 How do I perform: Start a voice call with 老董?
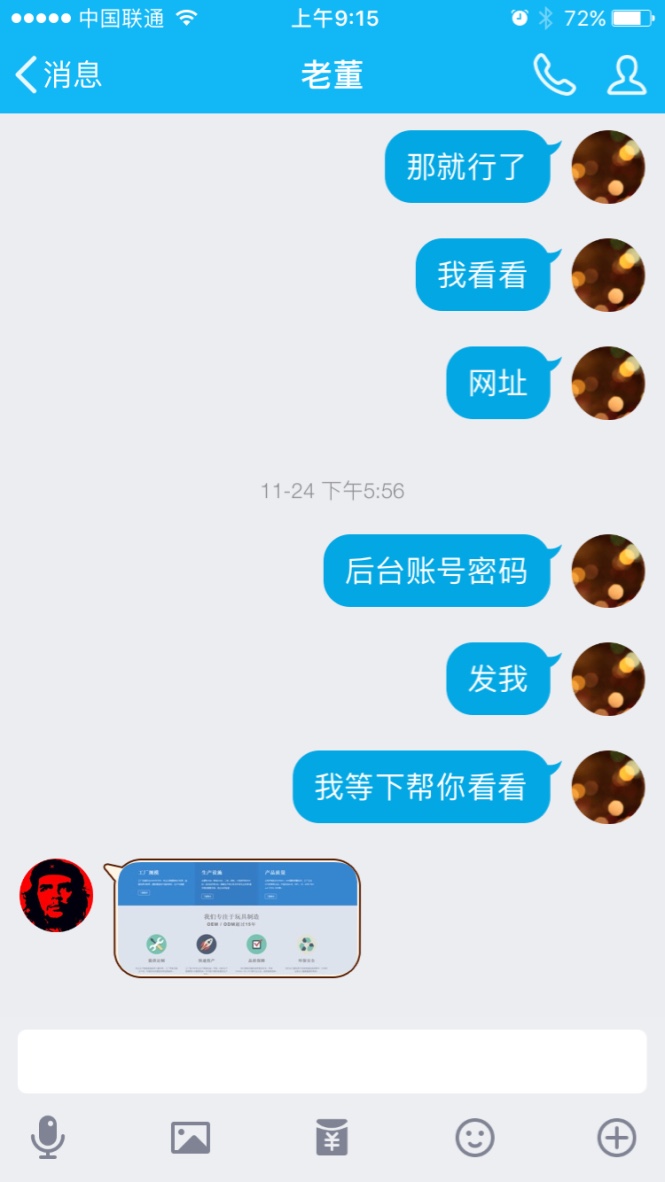point(554,75)
